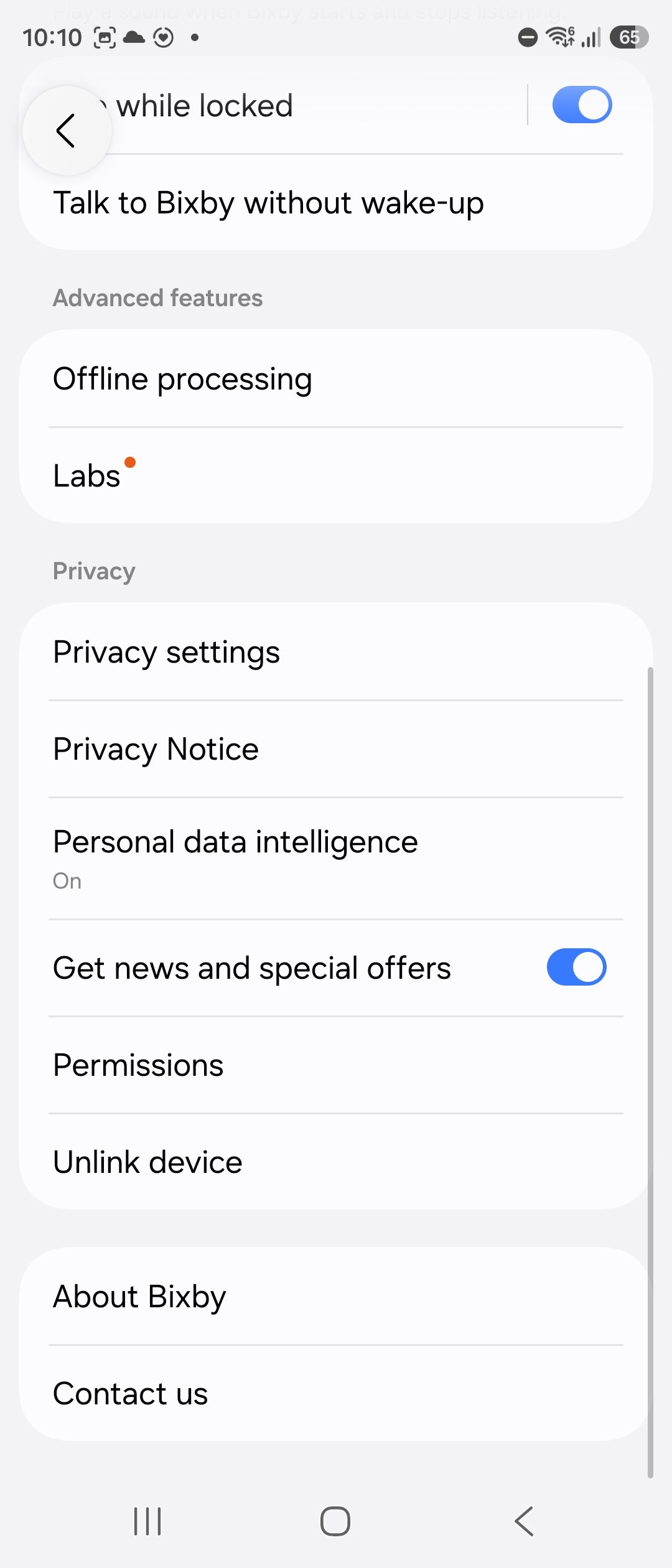Open recent apps from navigation bar
Image resolution: width=672 pixels, height=1568 pixels.
click(x=147, y=1521)
